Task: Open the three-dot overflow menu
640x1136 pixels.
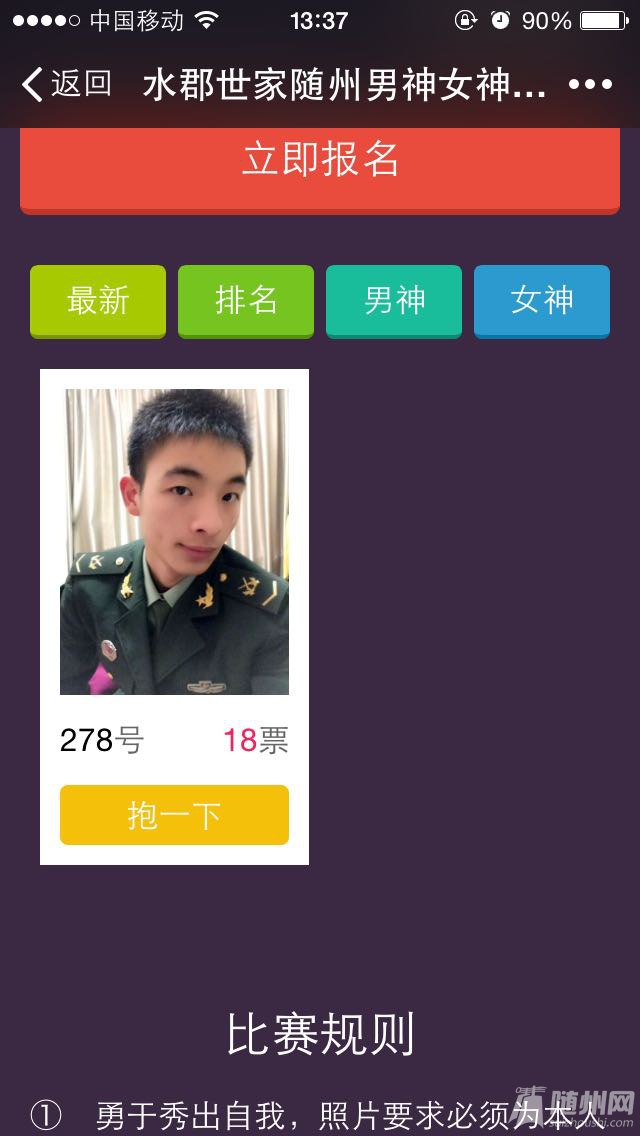Action: click(590, 84)
